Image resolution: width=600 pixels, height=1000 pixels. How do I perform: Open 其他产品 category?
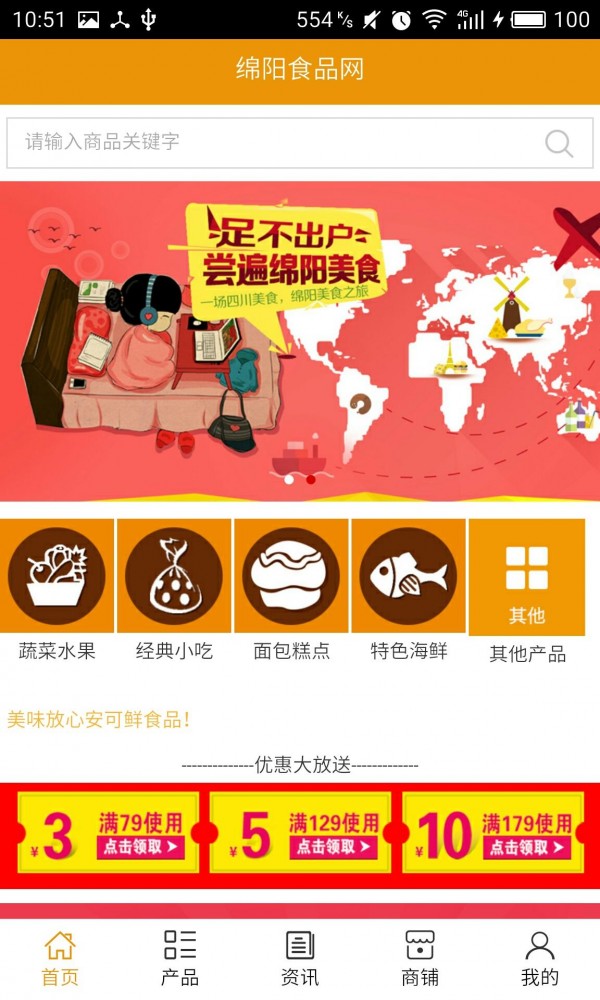coord(527,592)
